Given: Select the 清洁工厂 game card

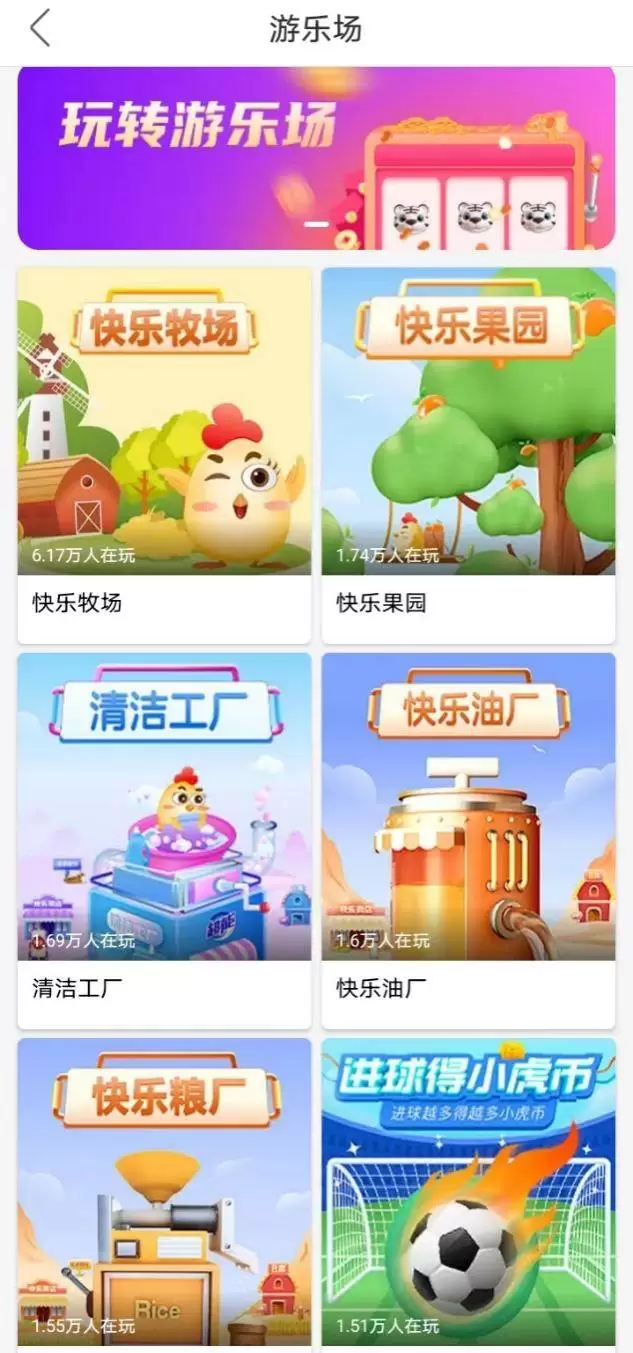Looking at the screenshot, I should click(x=164, y=840).
